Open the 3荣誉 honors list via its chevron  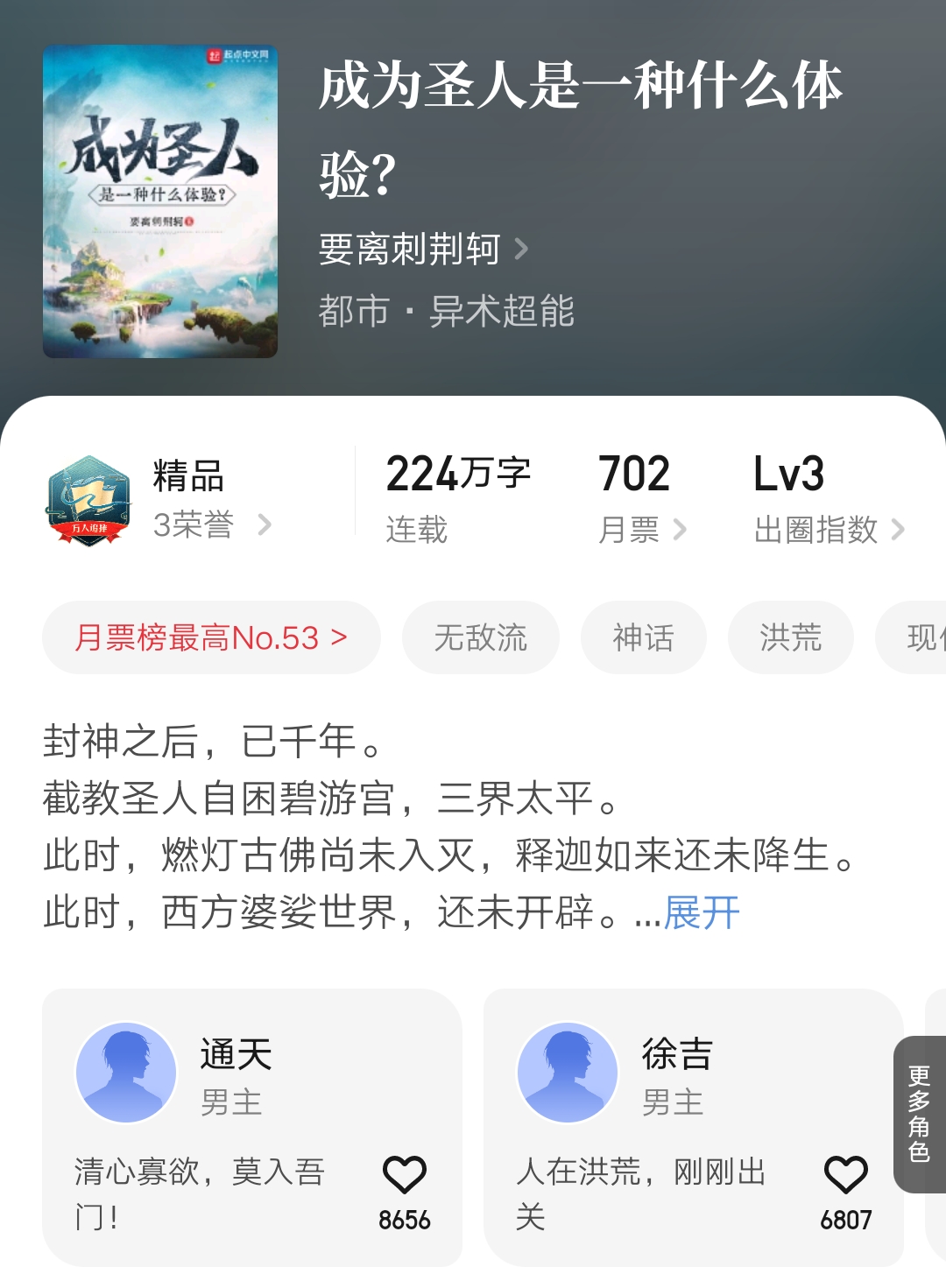(x=267, y=525)
